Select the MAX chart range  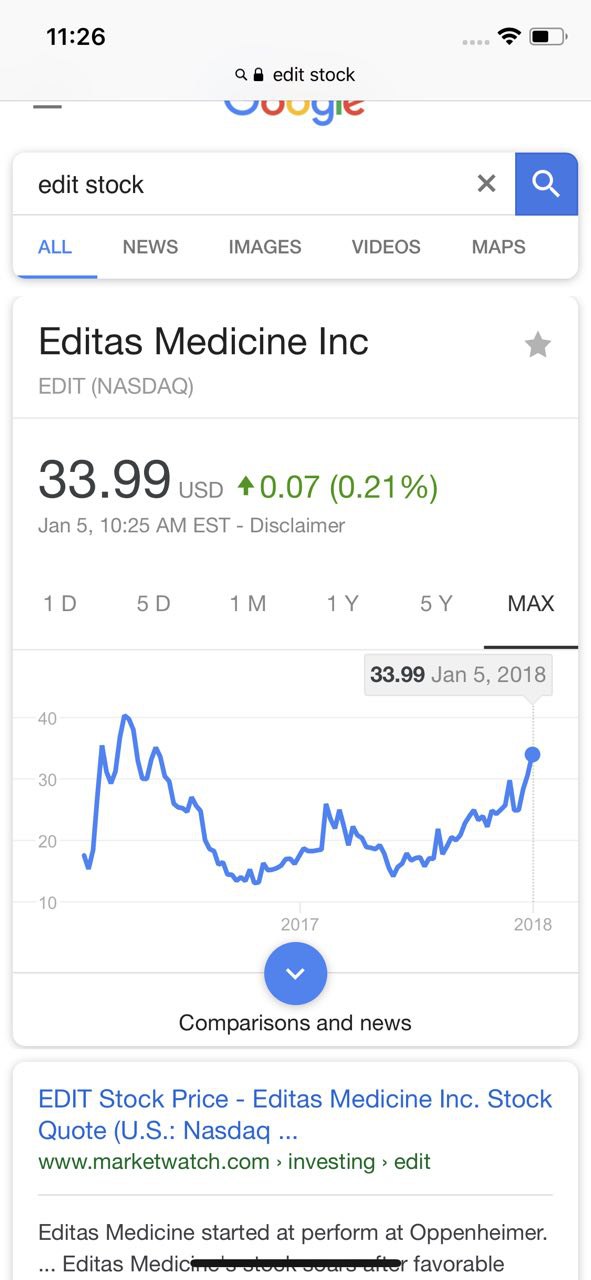coord(531,603)
